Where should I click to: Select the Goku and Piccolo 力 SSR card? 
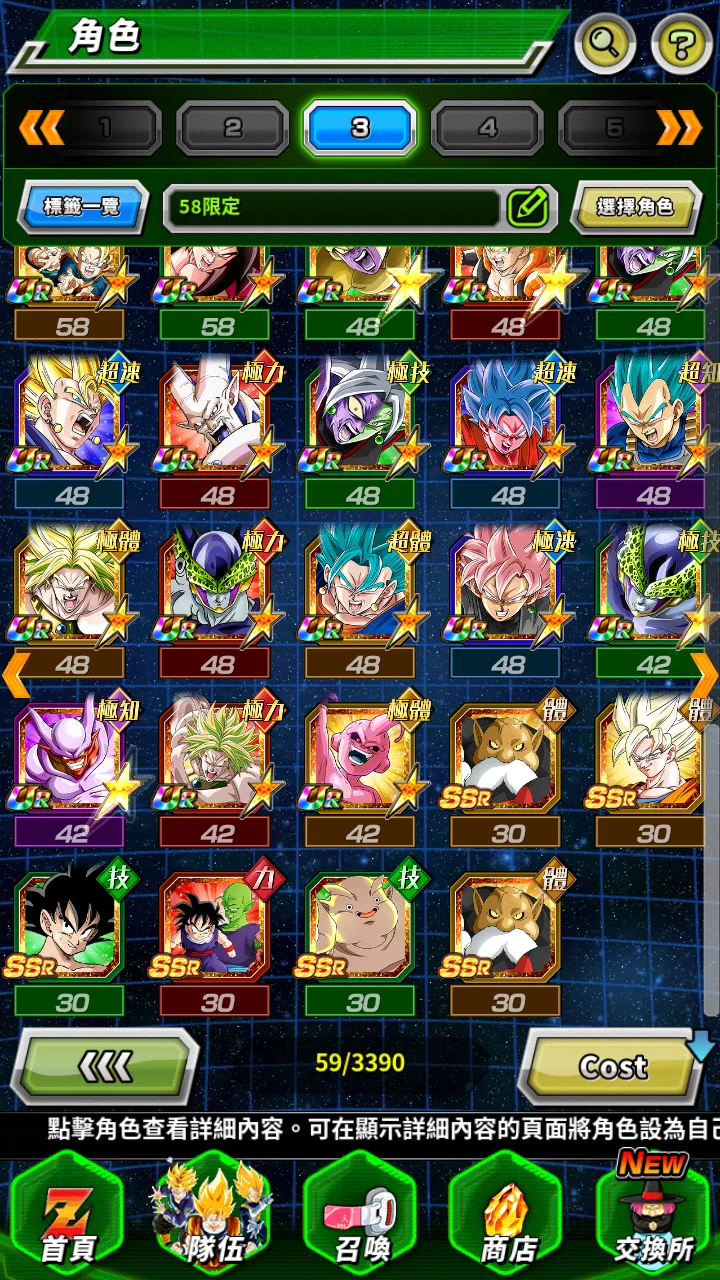pos(217,928)
